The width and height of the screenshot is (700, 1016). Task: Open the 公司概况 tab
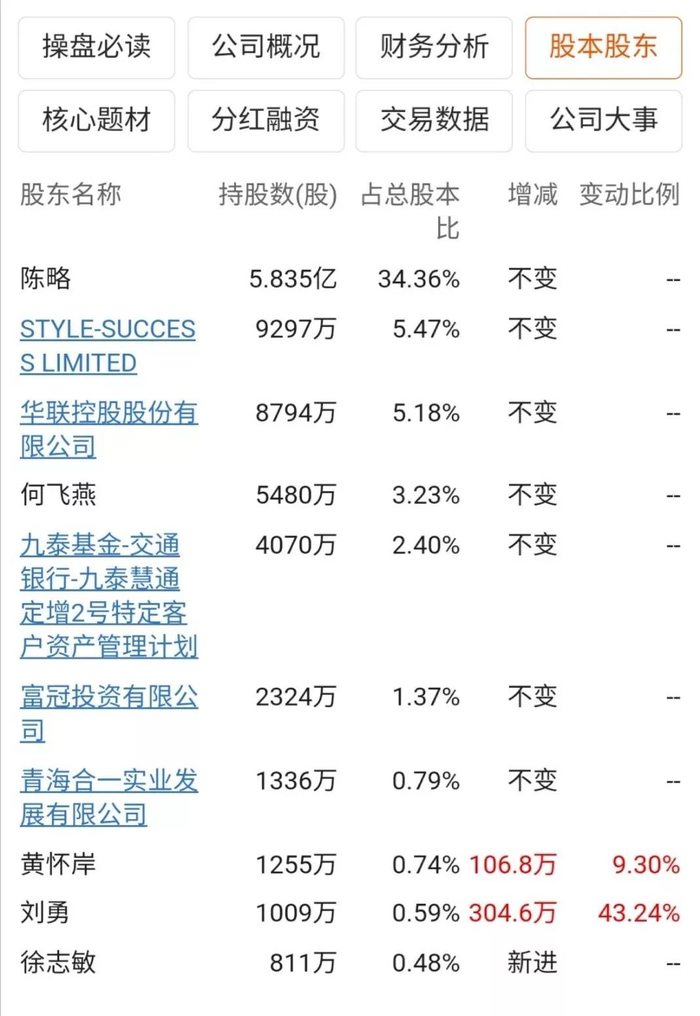(x=266, y=47)
